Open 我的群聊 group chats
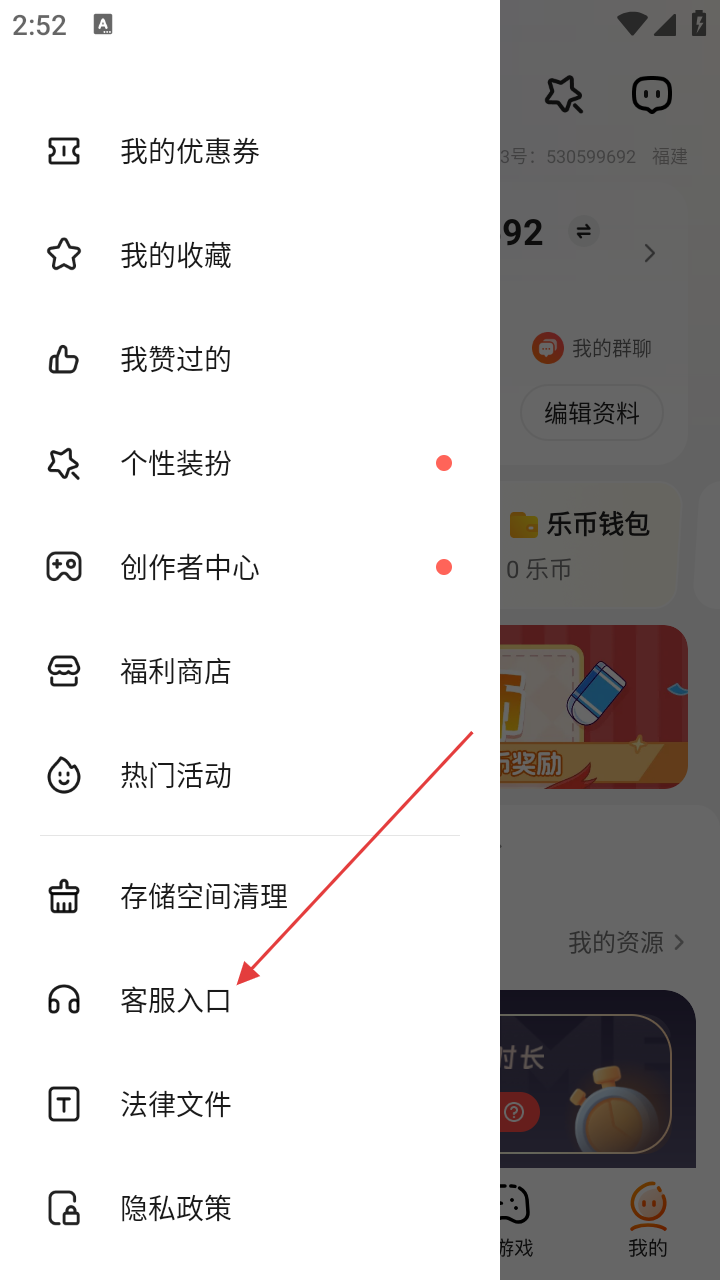Viewport: 720px width, 1280px height. (592, 348)
